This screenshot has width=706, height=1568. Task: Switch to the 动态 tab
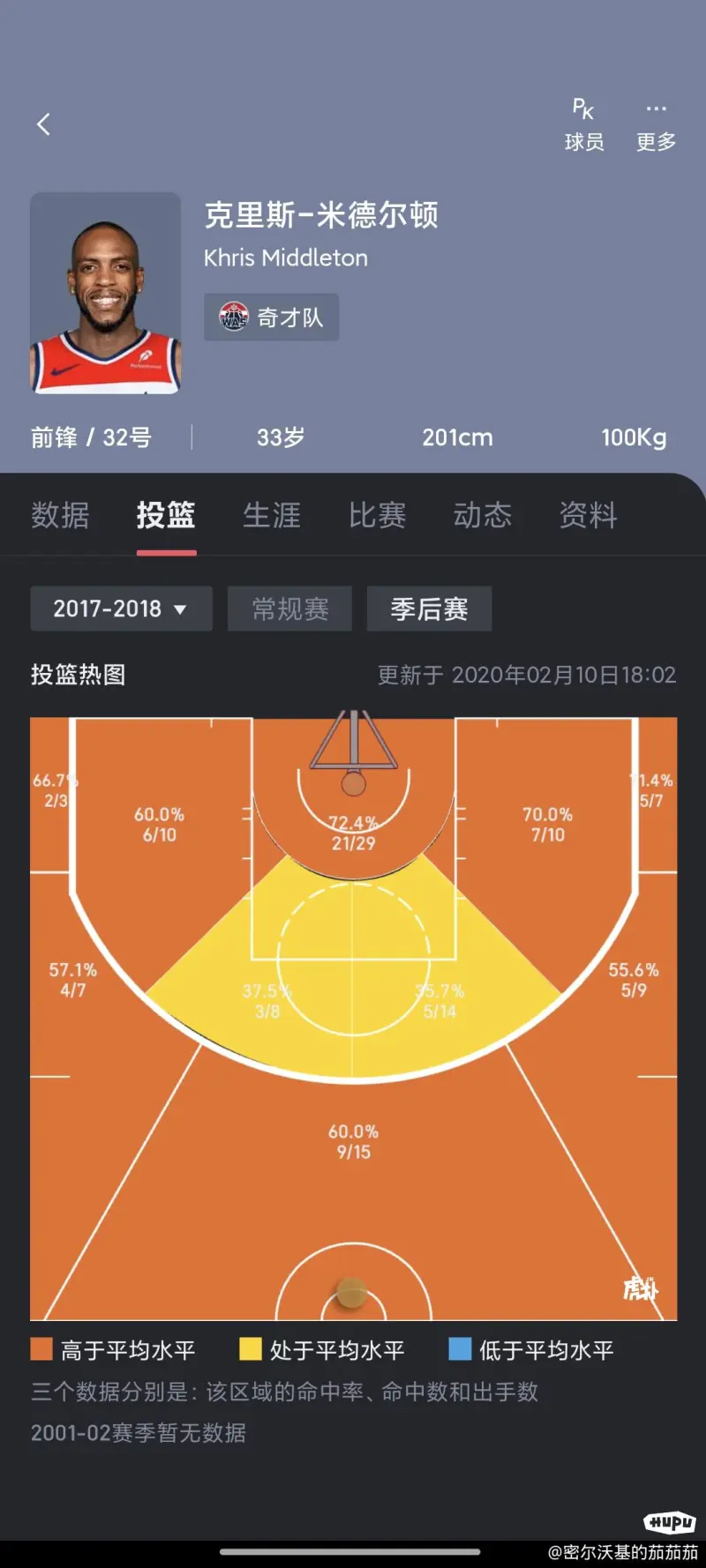pyautogui.click(x=483, y=515)
